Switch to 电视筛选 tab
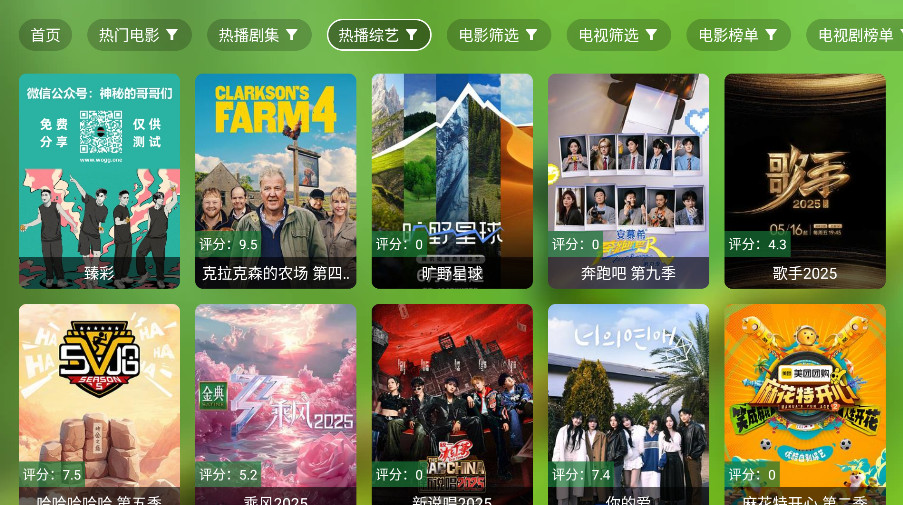 coord(618,35)
